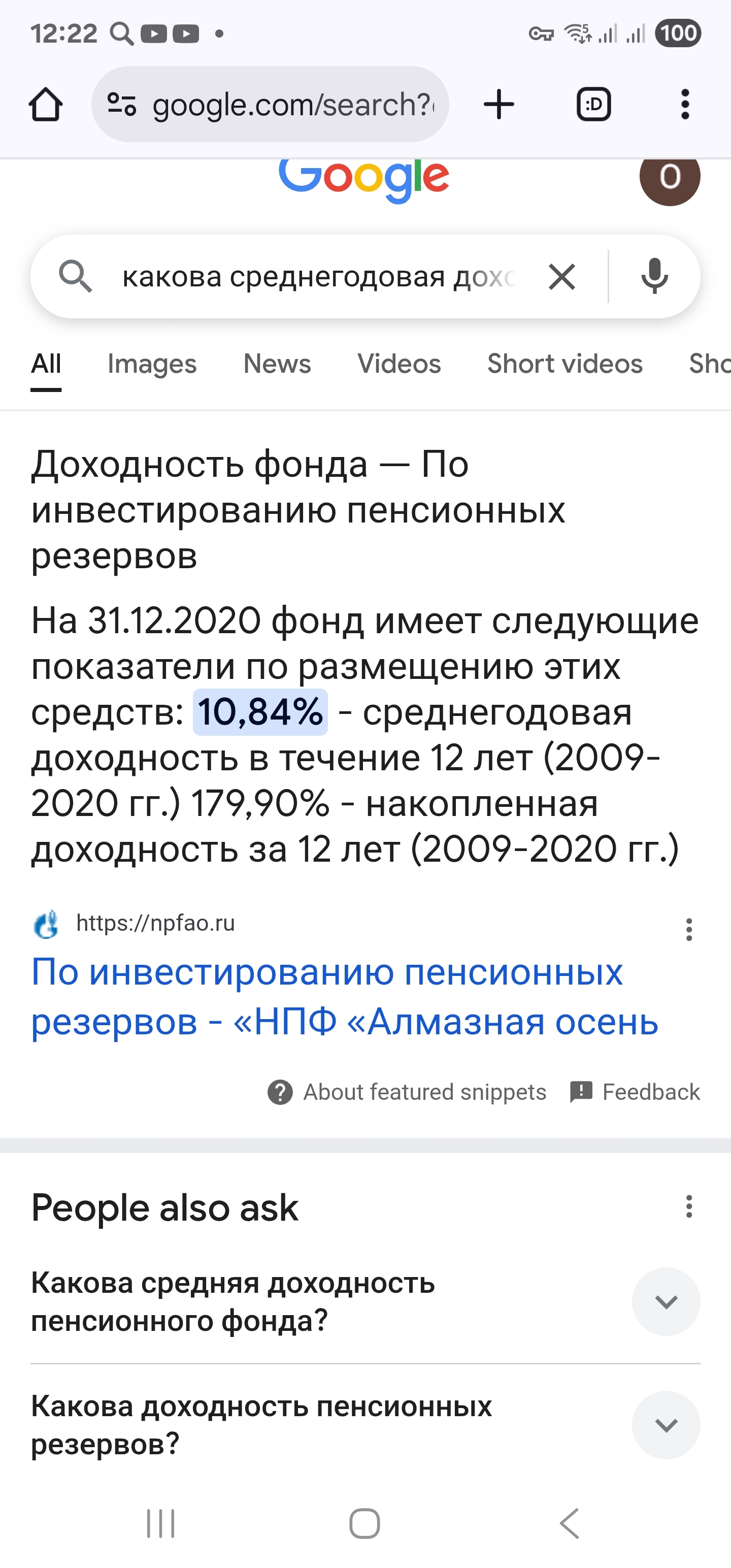
Task: Edit the Google search query field
Action: click(318, 277)
